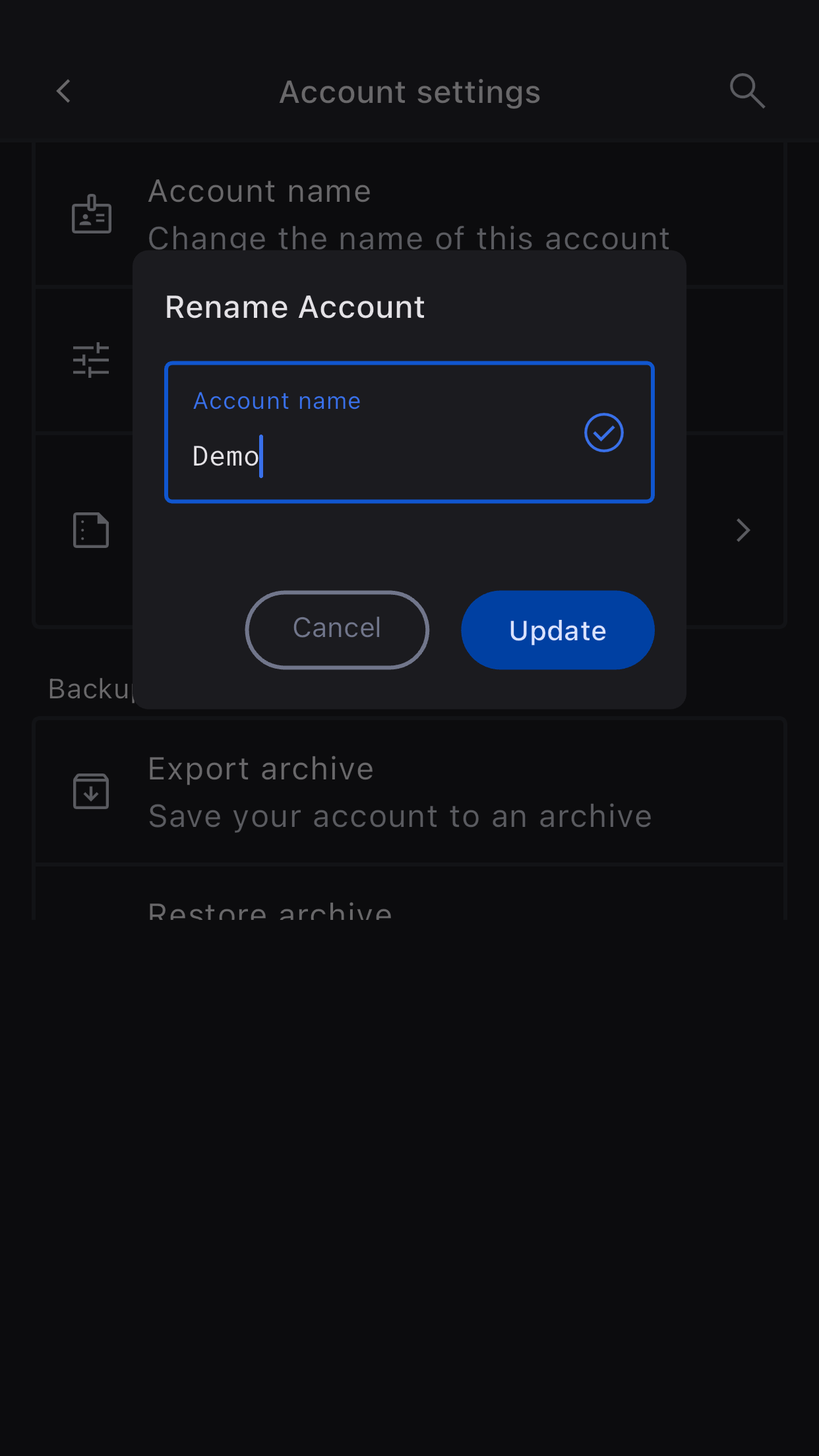Confirm rename with Update button

557,630
